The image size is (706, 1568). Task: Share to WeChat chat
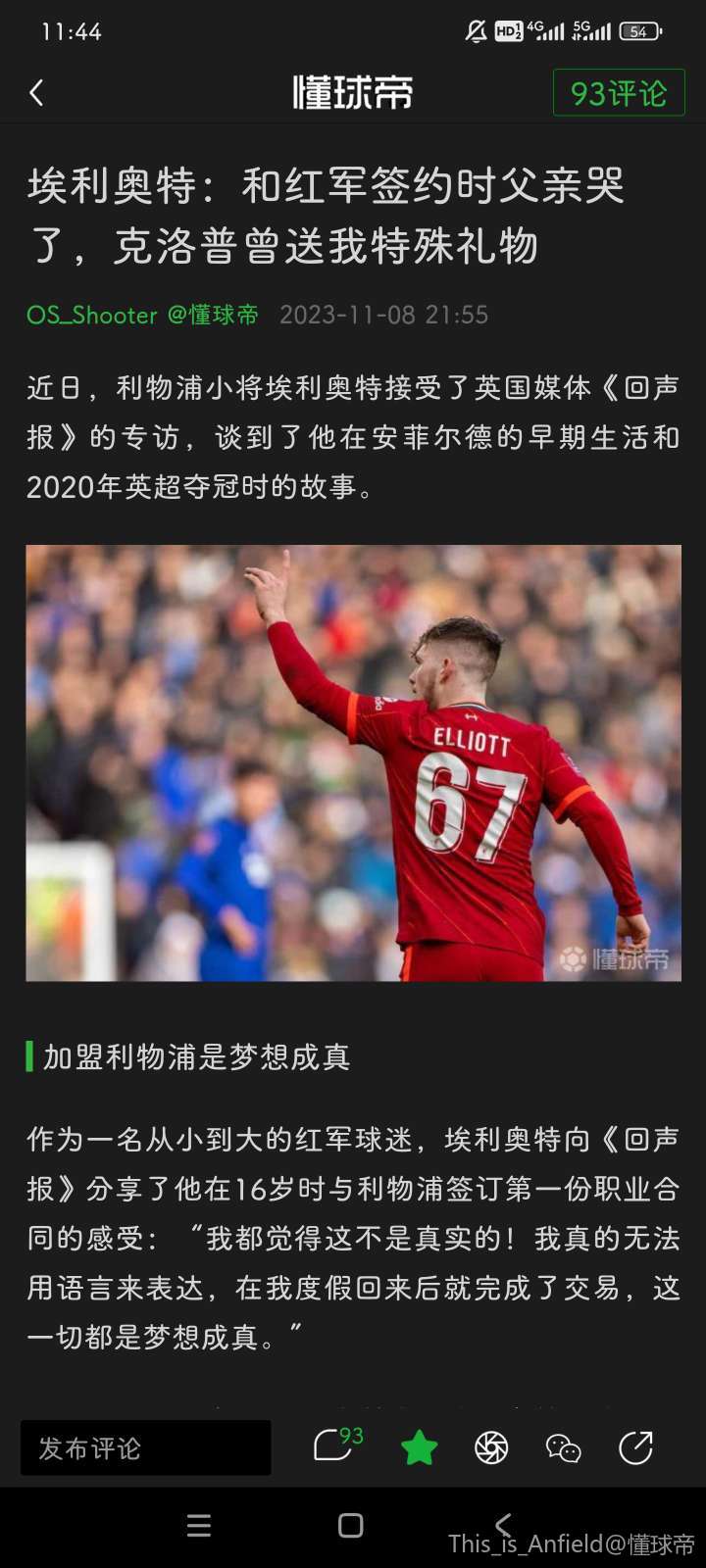[x=563, y=1447]
